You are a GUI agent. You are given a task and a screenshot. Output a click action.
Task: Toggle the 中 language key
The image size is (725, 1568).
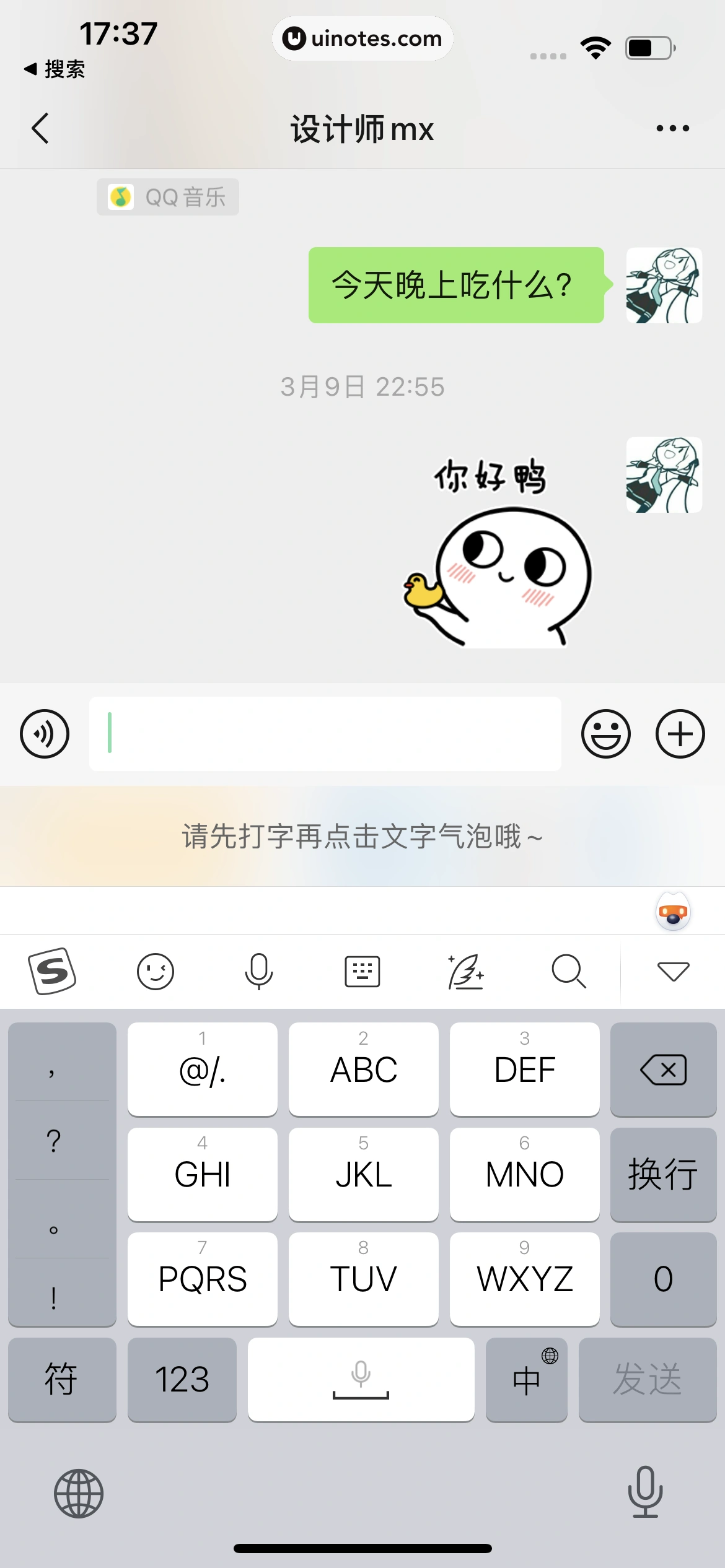point(526,1380)
